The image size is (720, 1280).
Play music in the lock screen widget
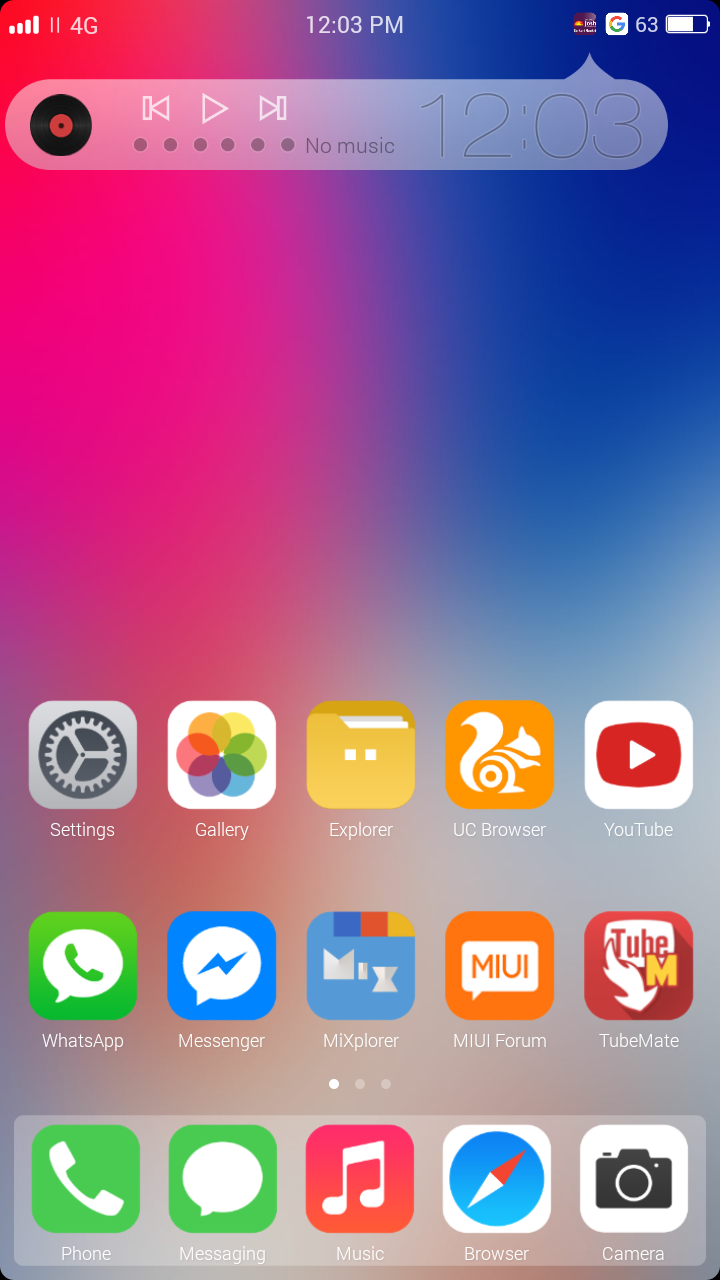[214, 108]
